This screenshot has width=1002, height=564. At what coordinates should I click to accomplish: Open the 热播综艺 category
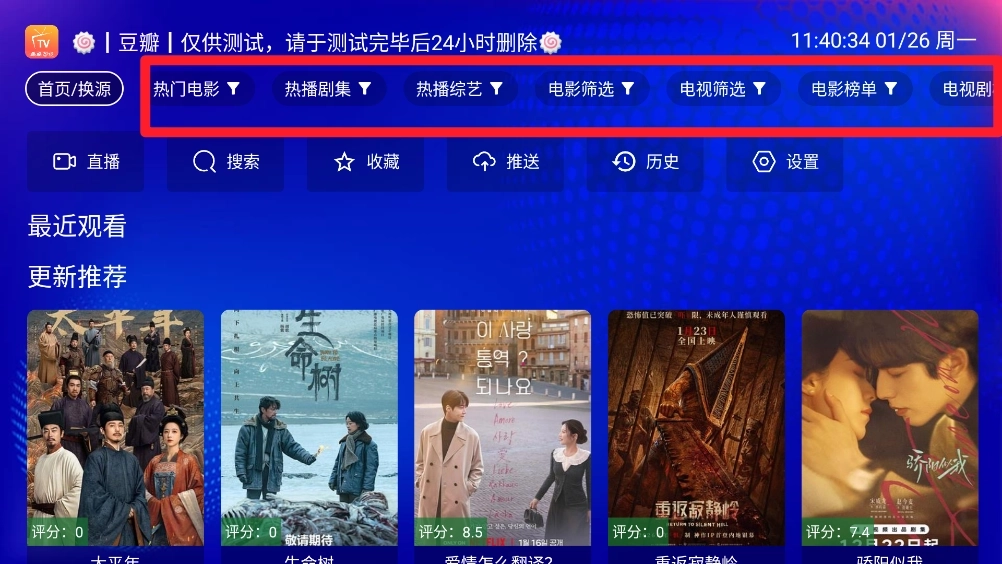point(460,89)
